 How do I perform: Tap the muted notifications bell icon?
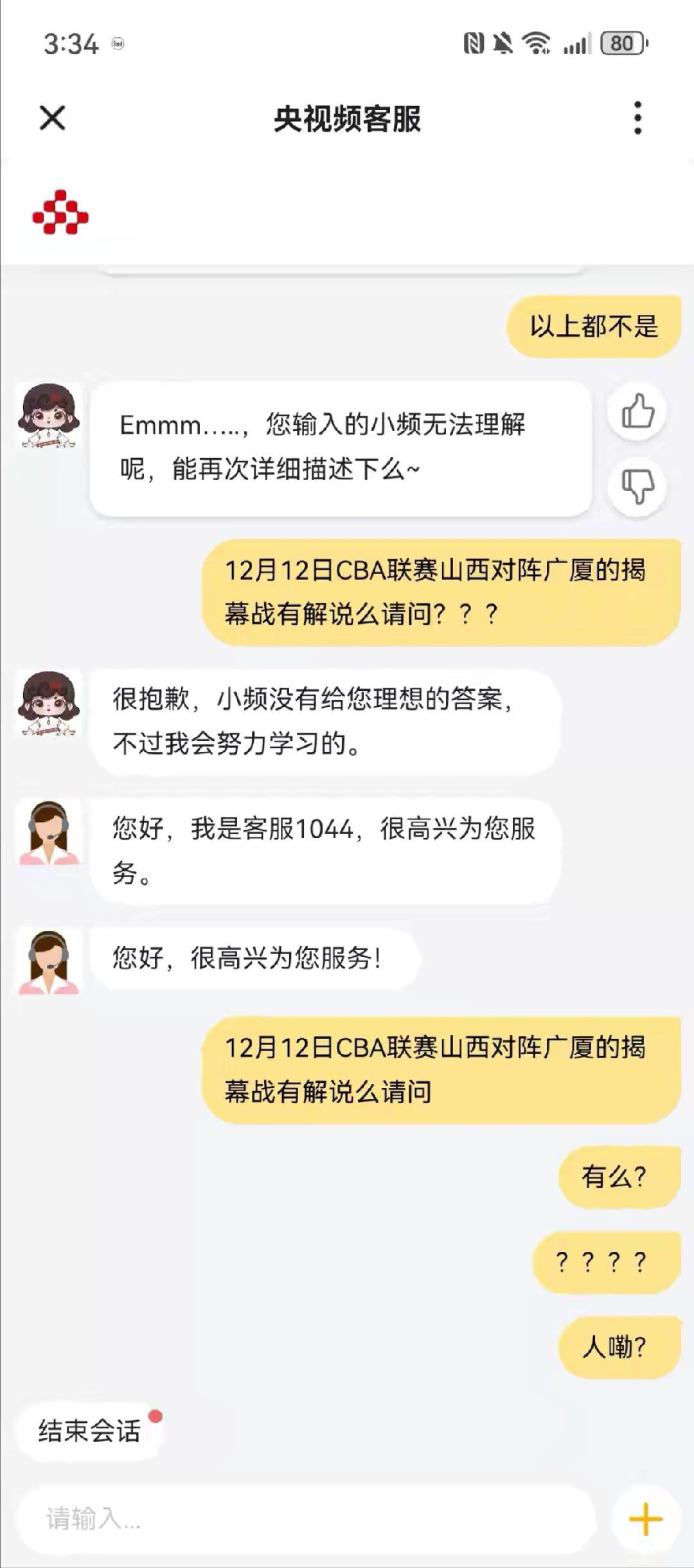[503, 44]
